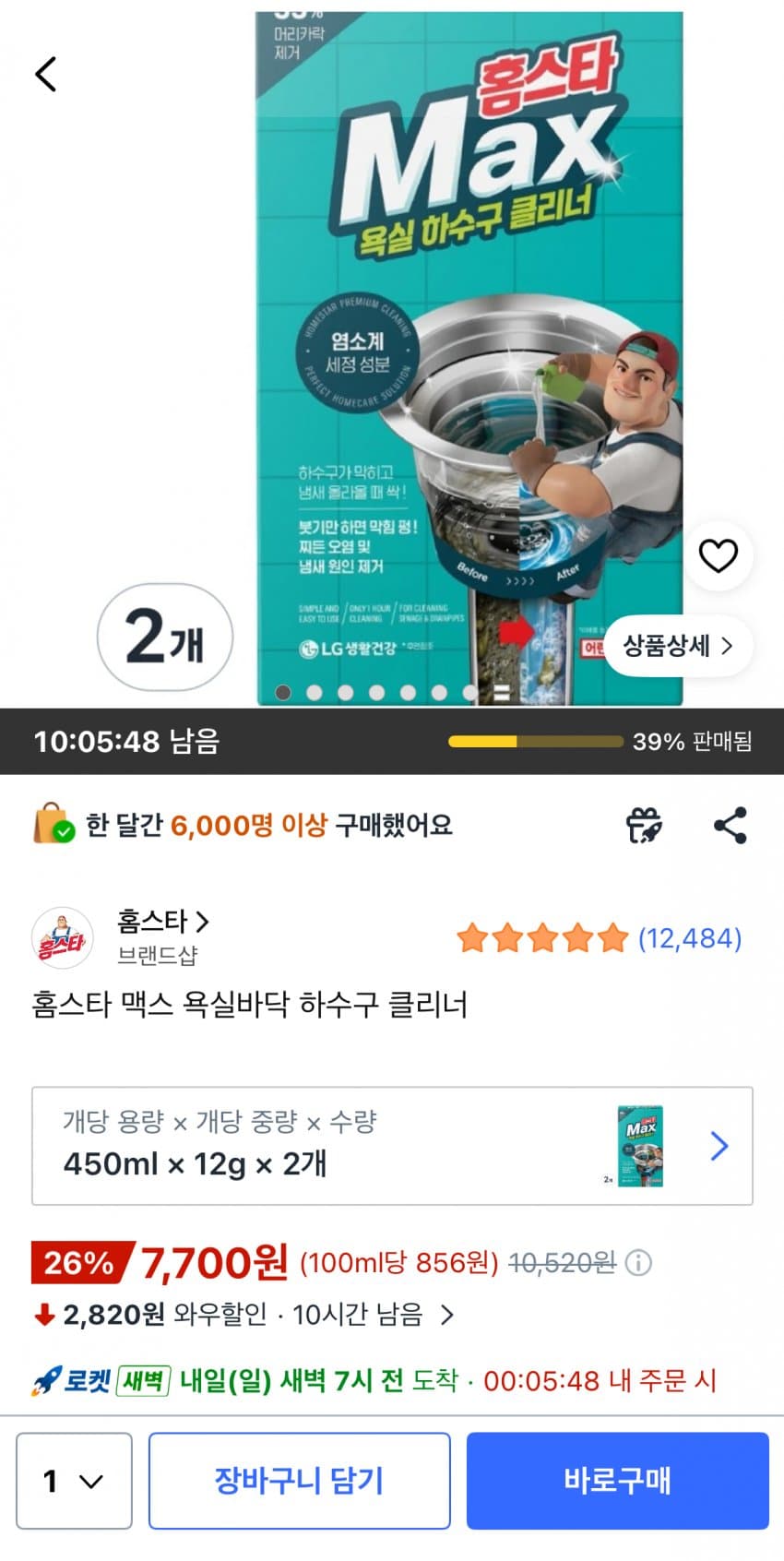The height and width of the screenshot is (1561, 784).
Task: Tap 장바구니 담기 to add to cart
Action: tap(299, 1481)
